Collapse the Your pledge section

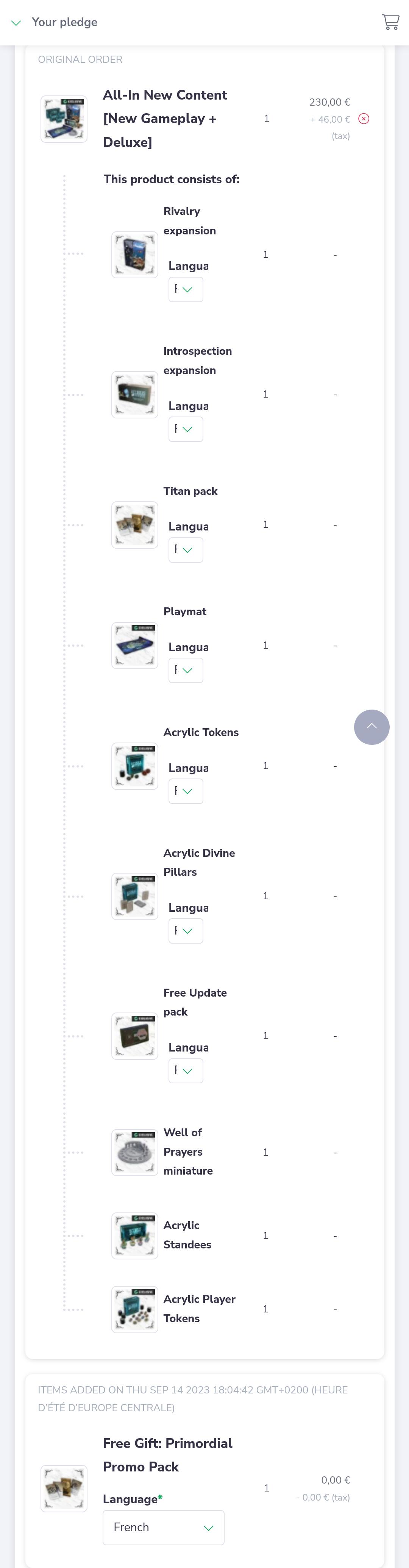coord(16,22)
